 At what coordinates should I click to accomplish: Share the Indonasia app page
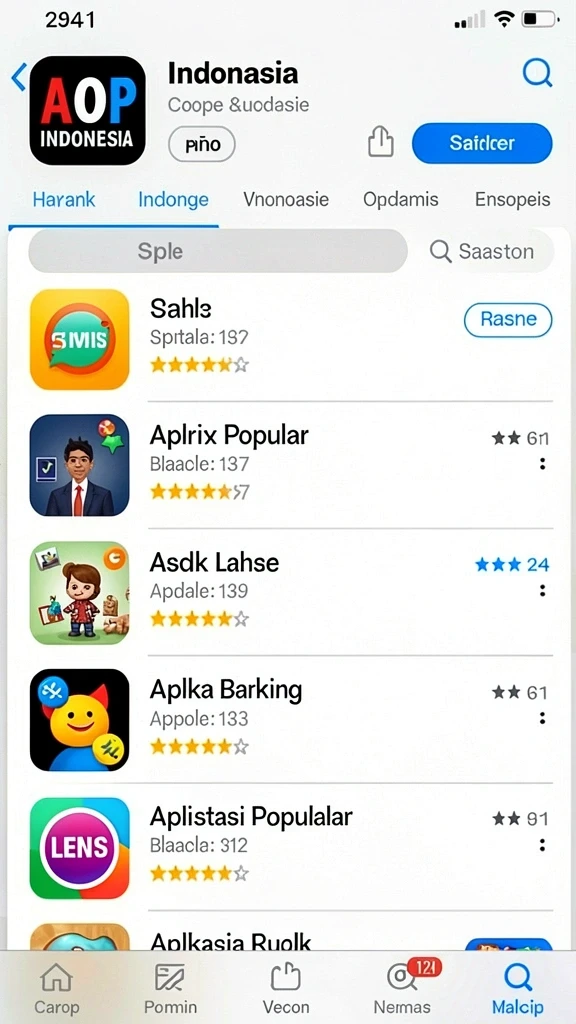(381, 141)
